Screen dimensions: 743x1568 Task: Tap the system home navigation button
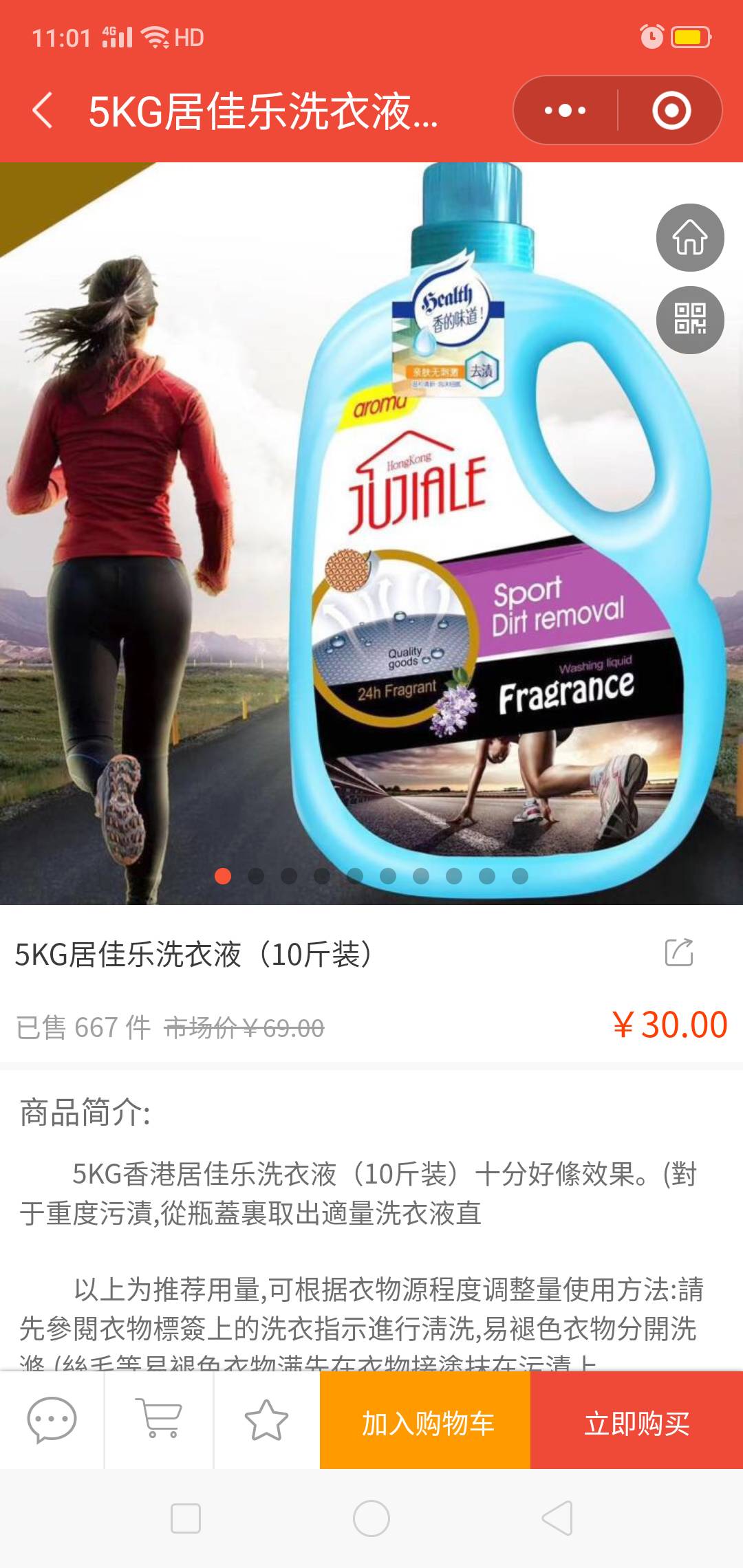coord(371,1518)
